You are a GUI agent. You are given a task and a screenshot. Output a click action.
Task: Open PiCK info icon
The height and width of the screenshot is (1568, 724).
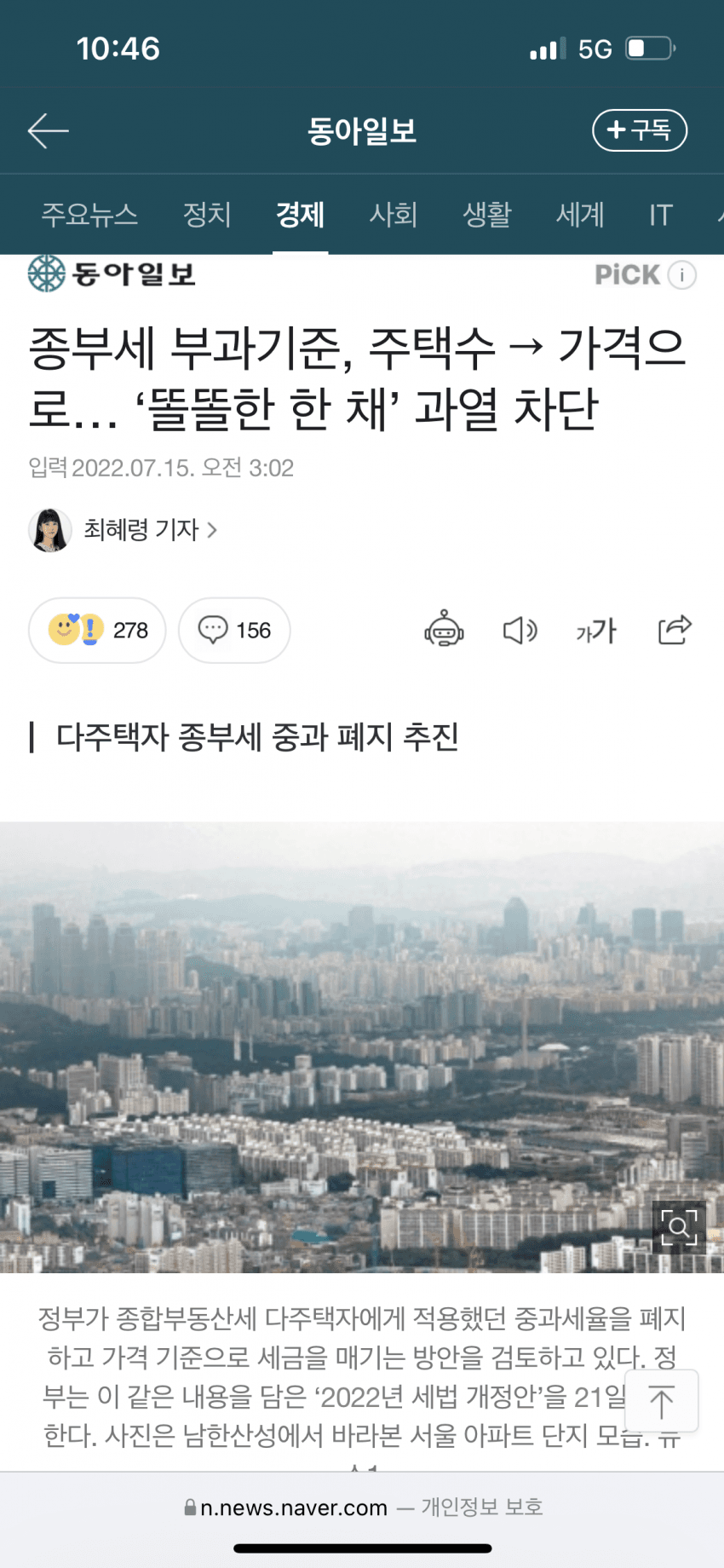(681, 275)
